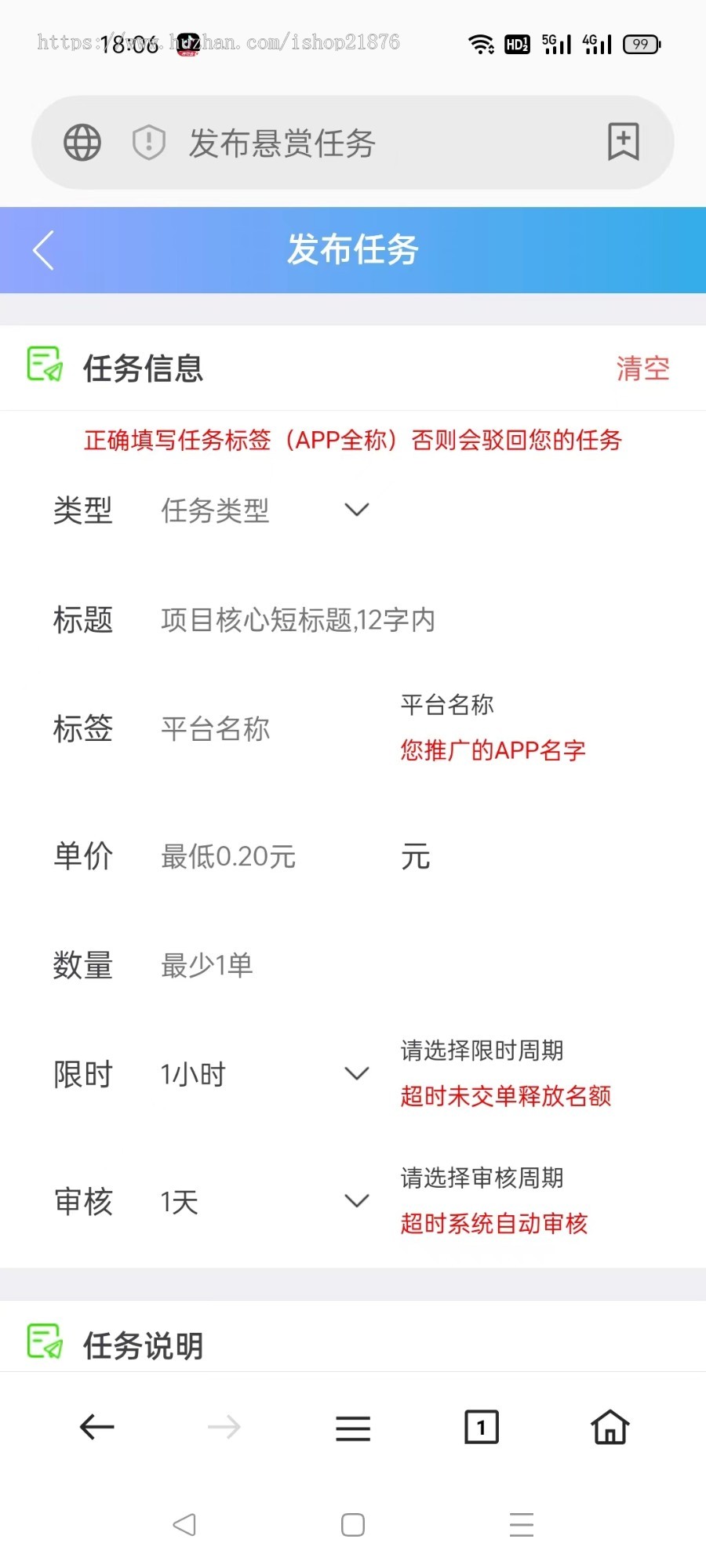Expand the 限时 1小时 dropdown
Viewport: 706px width, 1568px height.
[x=264, y=1074]
